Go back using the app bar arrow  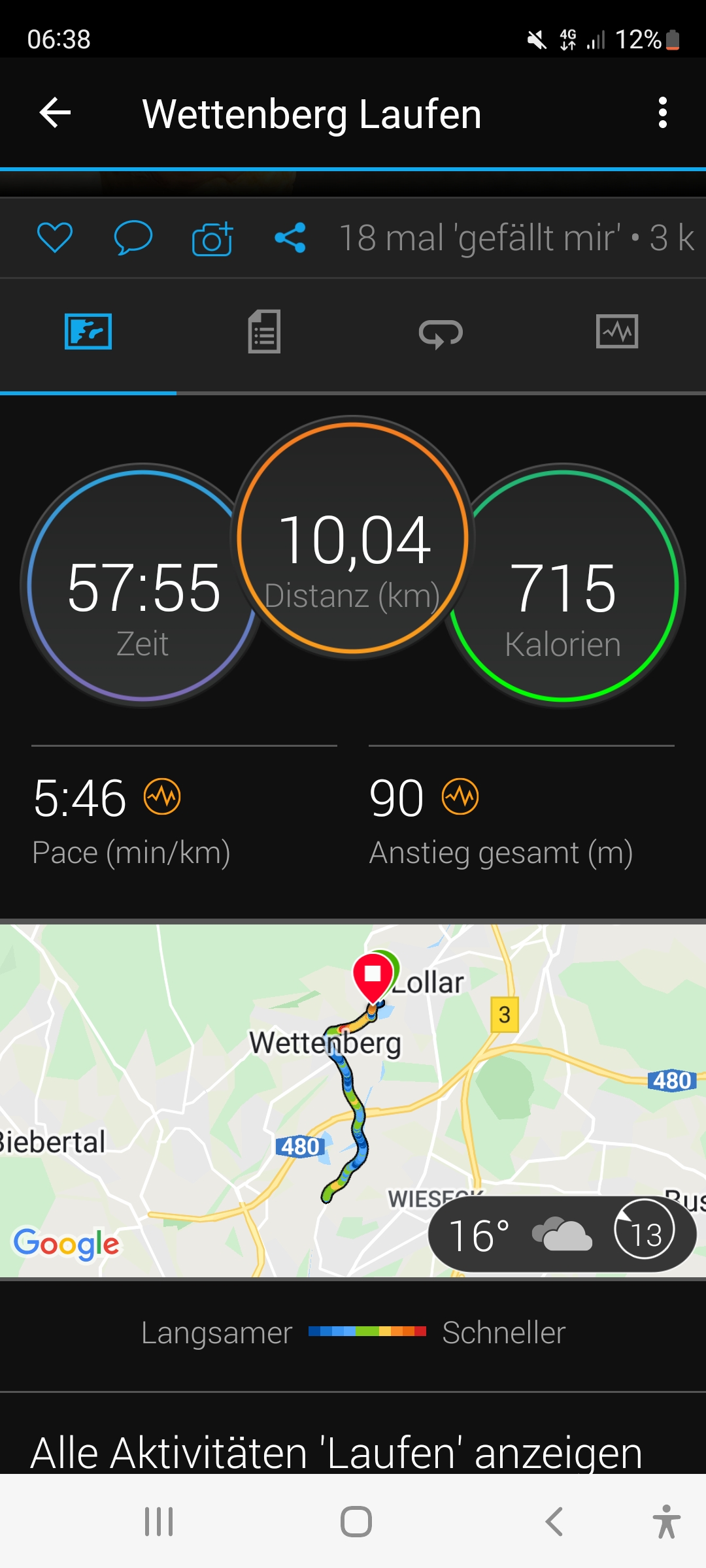coord(55,113)
